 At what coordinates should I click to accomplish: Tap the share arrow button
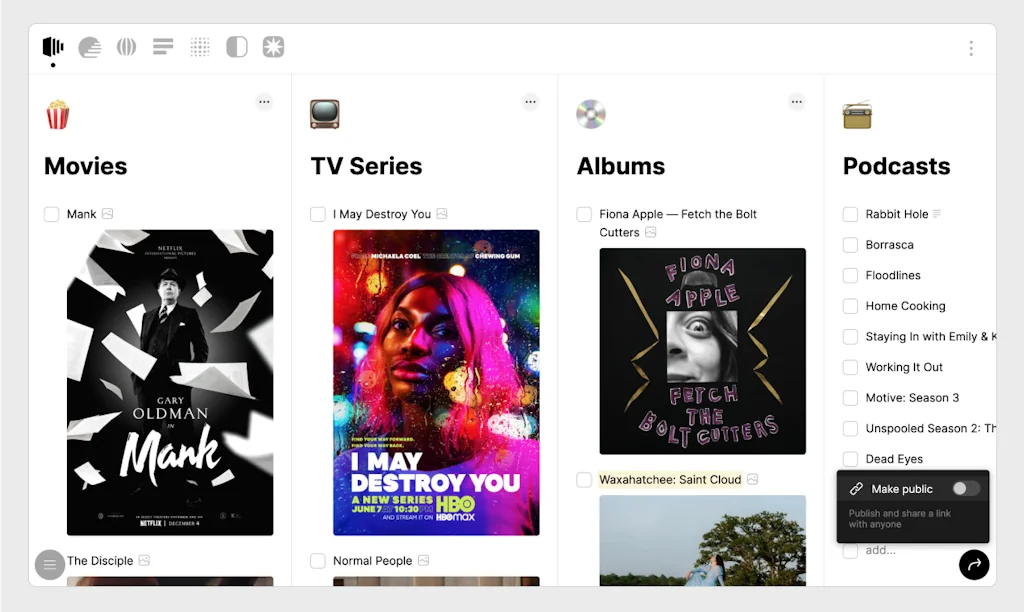pos(974,565)
